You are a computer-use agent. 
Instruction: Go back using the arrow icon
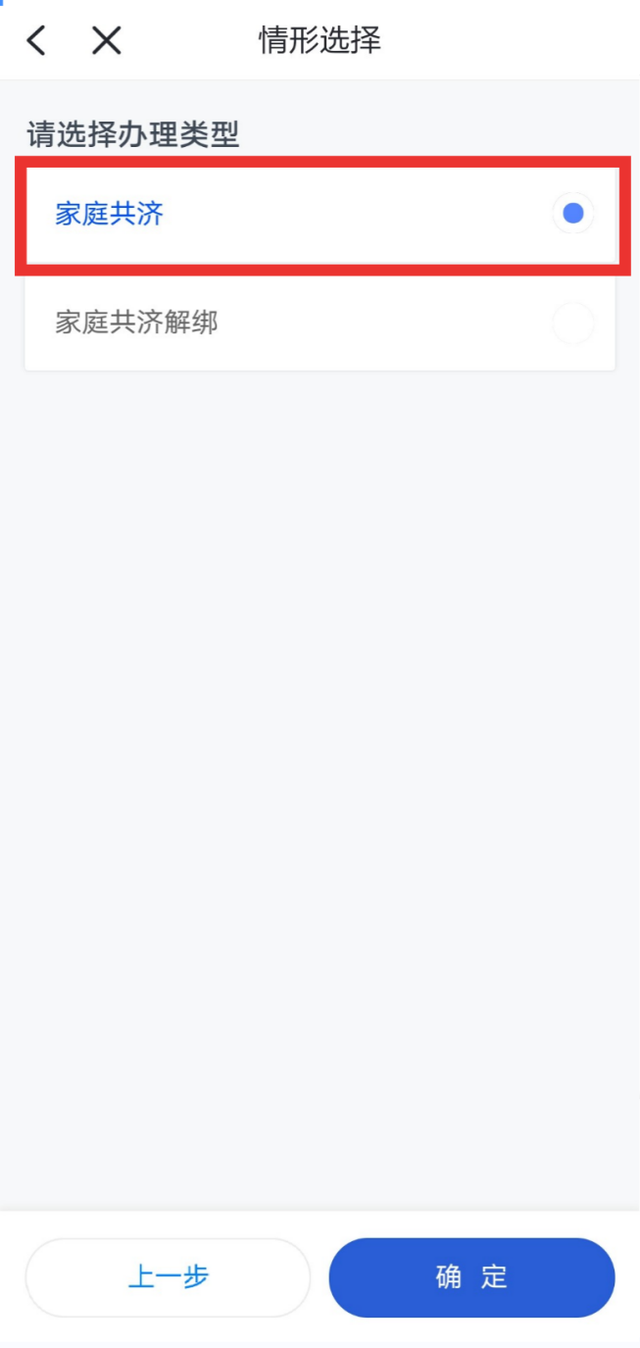37,41
